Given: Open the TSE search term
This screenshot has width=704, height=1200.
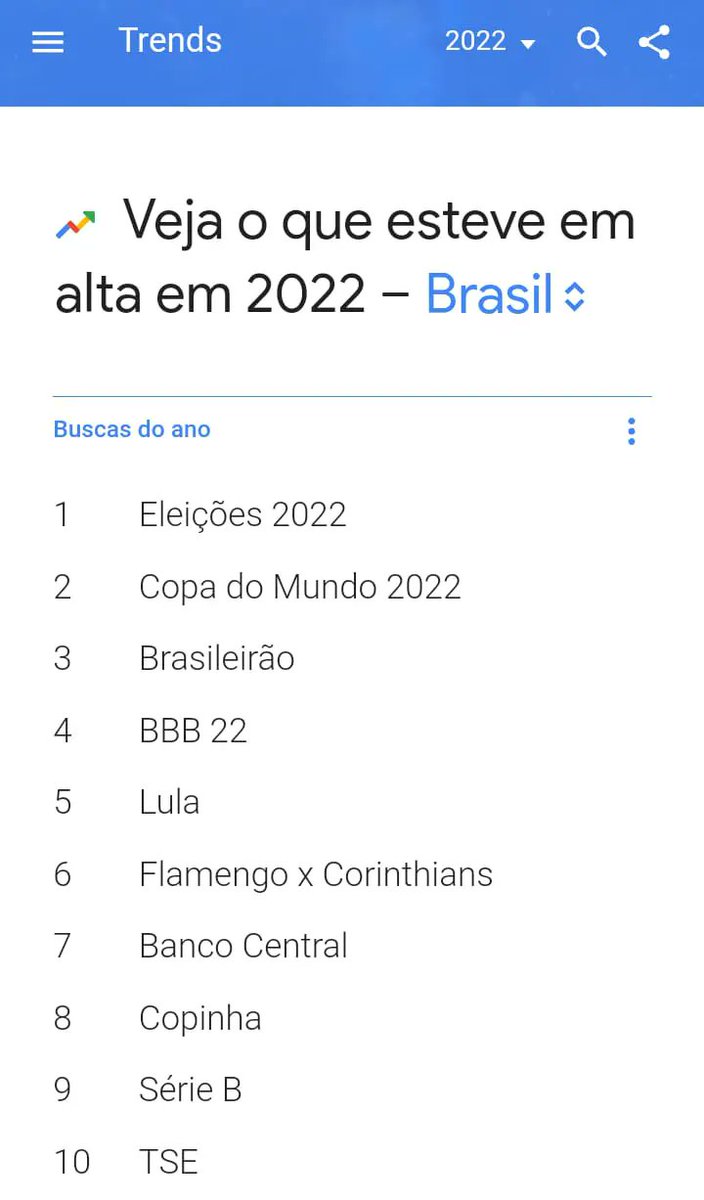Looking at the screenshot, I should pyautogui.click(x=168, y=1162).
